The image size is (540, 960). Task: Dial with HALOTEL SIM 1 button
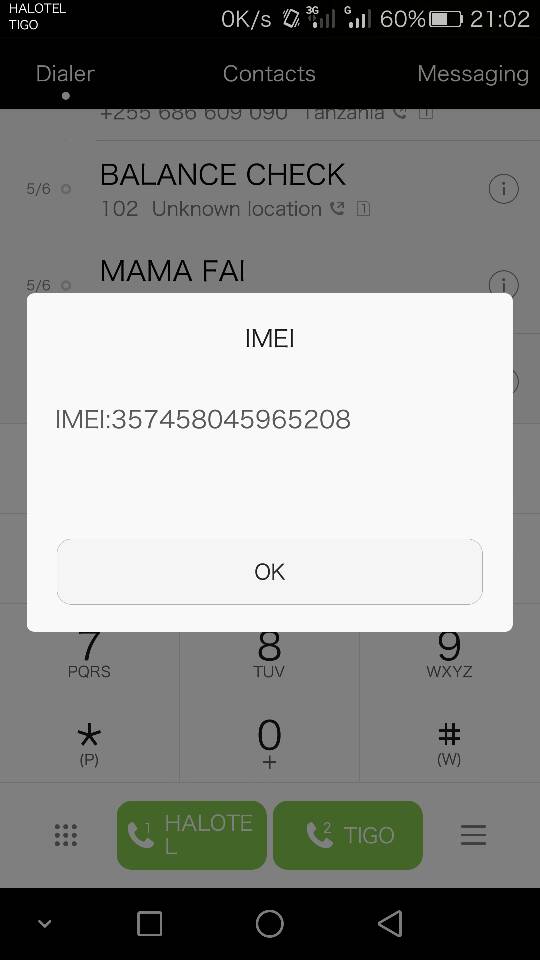coord(192,835)
